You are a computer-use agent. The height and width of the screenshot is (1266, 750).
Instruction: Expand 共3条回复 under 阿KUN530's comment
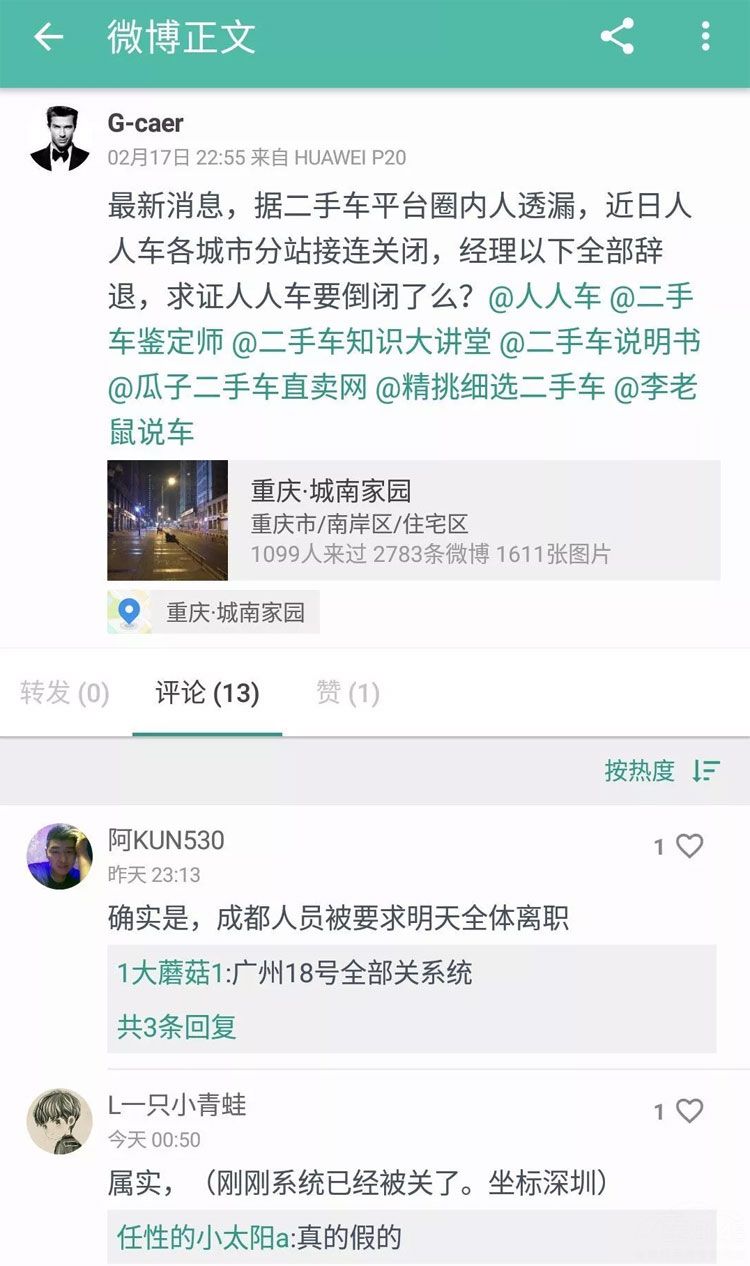[177, 1026]
